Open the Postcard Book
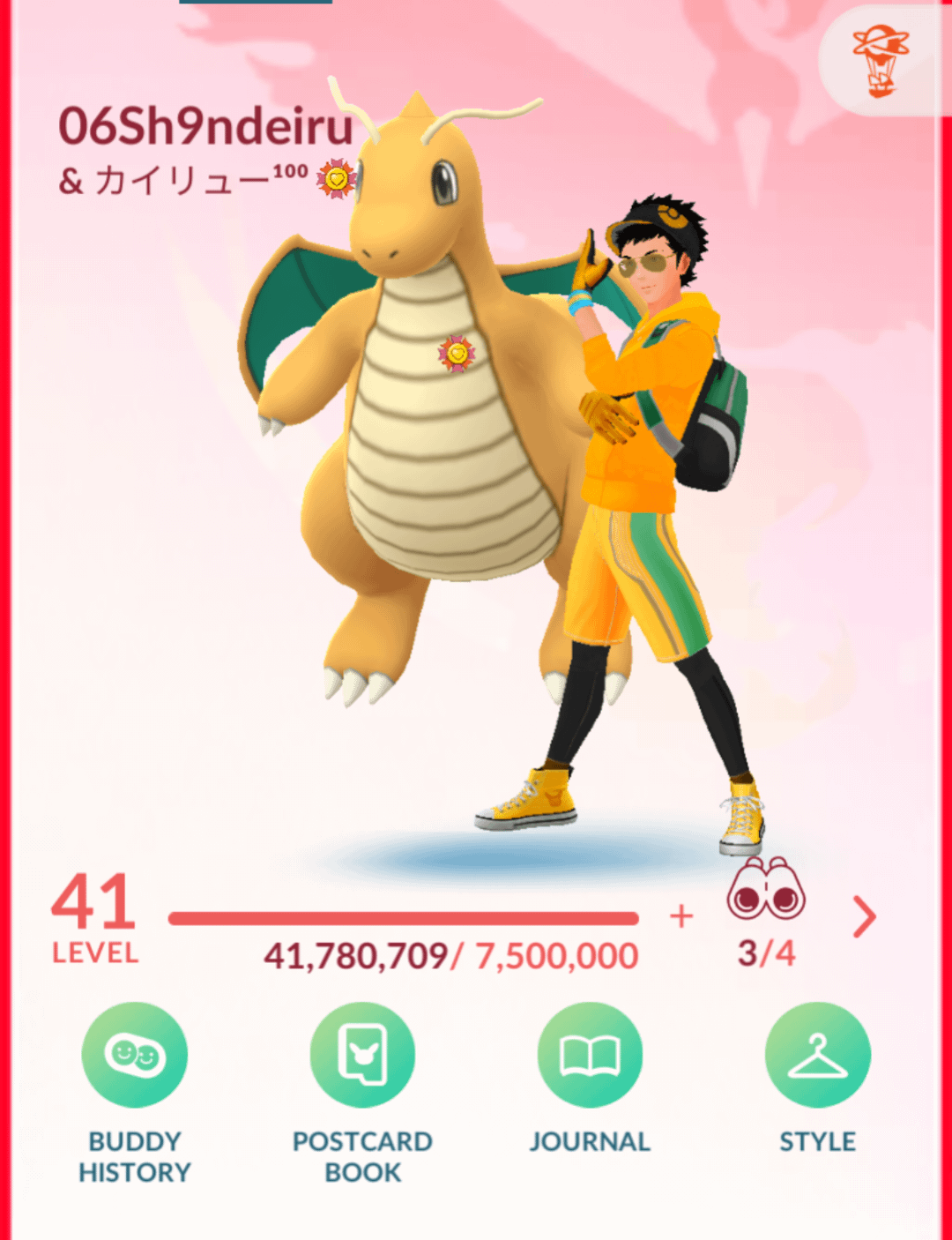Screen dimensions: 952x1240 [362, 1056]
